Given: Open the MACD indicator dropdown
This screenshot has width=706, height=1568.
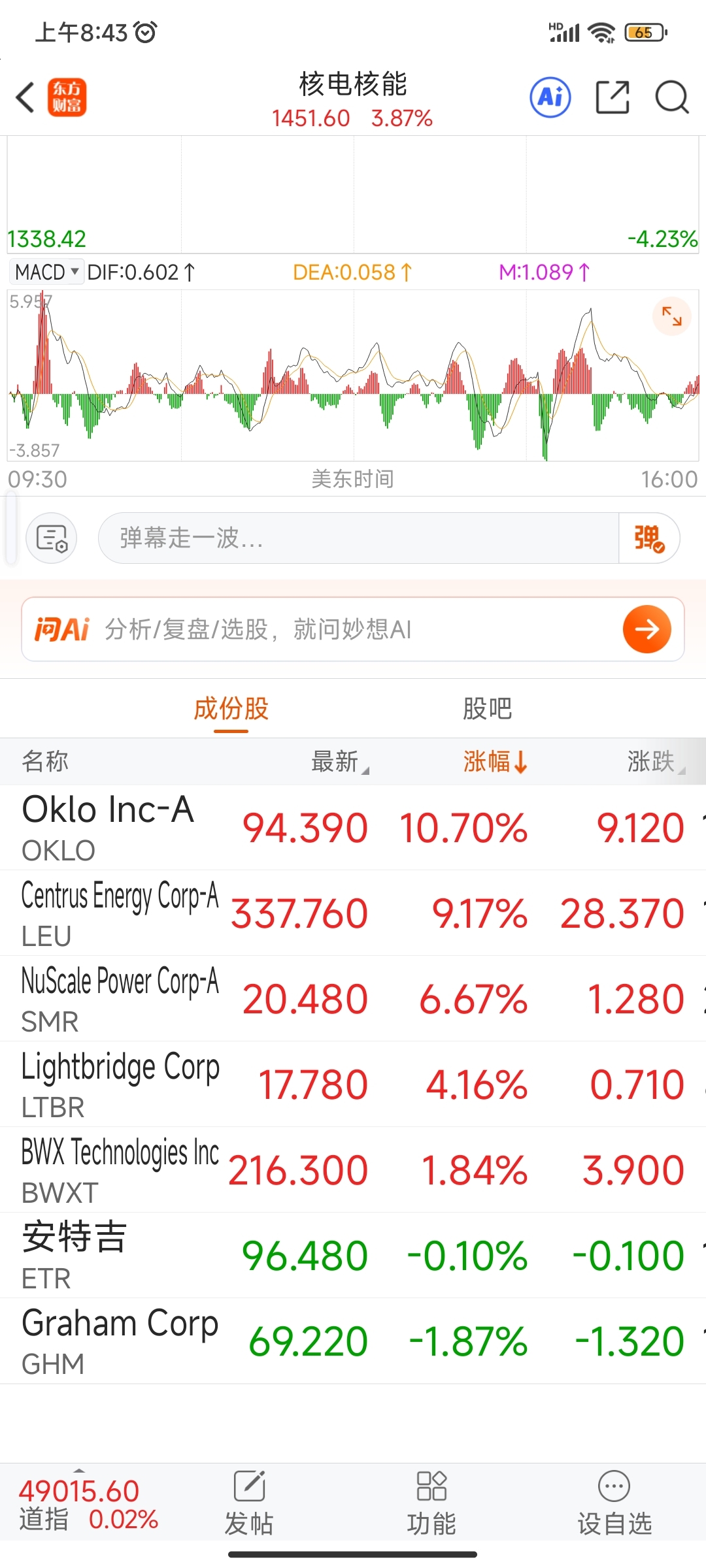Looking at the screenshot, I should tap(47, 272).
